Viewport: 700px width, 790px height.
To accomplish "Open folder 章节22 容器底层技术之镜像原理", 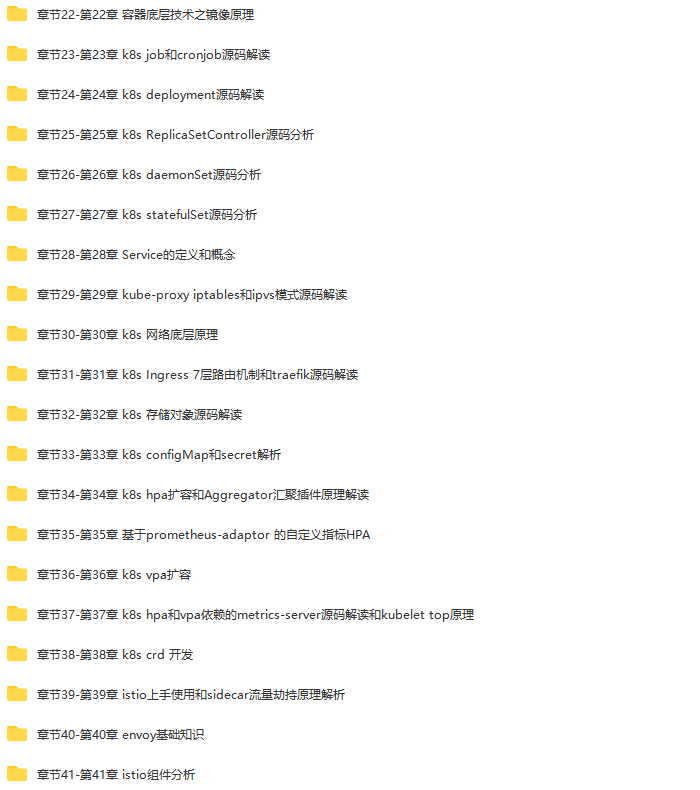I will point(145,14).
